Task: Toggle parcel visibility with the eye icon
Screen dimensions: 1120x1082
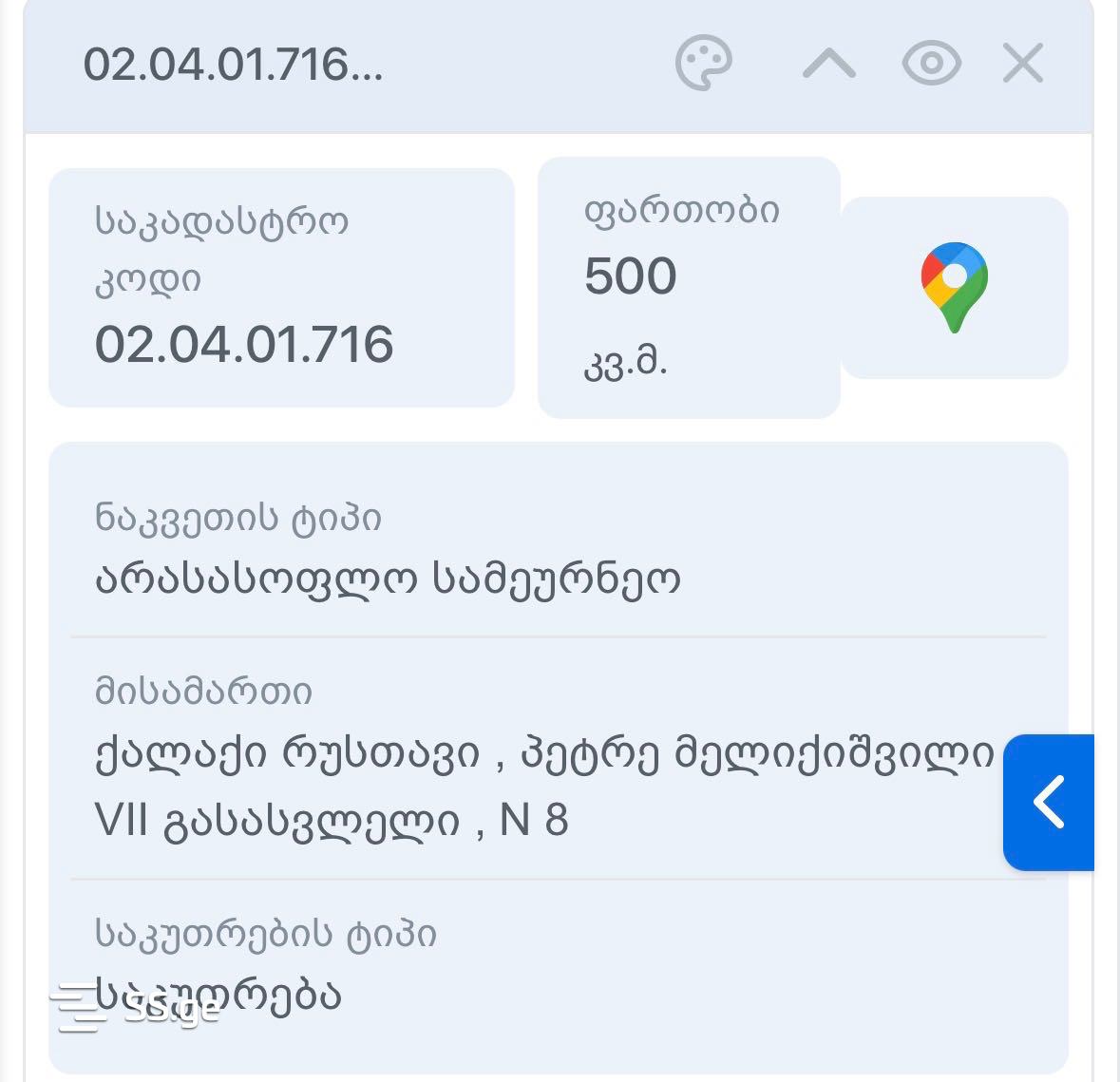Action: pos(931,65)
